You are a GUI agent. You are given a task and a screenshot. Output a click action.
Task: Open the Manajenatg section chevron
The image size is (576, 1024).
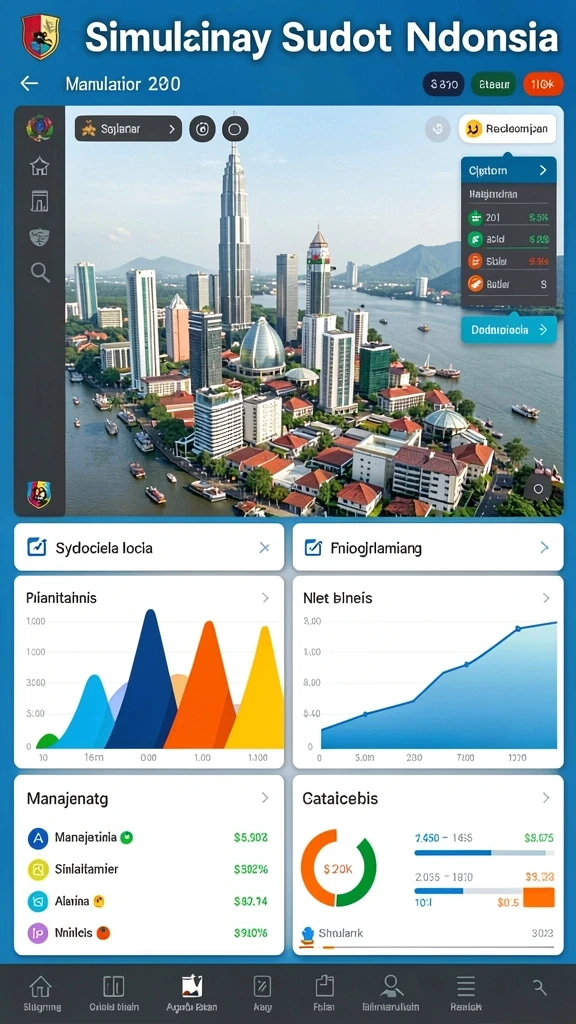tap(265, 797)
